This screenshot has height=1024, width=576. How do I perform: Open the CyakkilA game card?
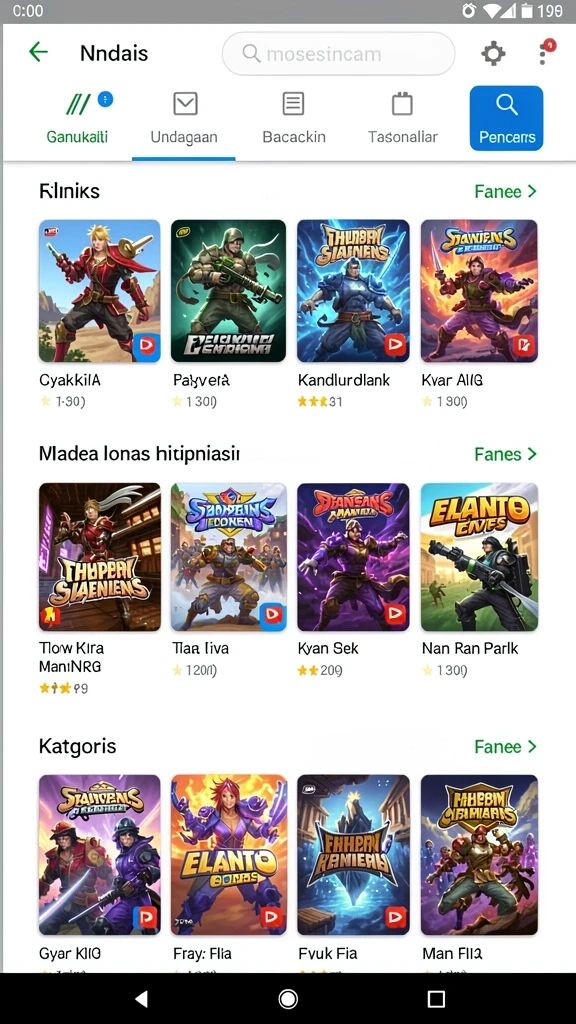coord(99,313)
